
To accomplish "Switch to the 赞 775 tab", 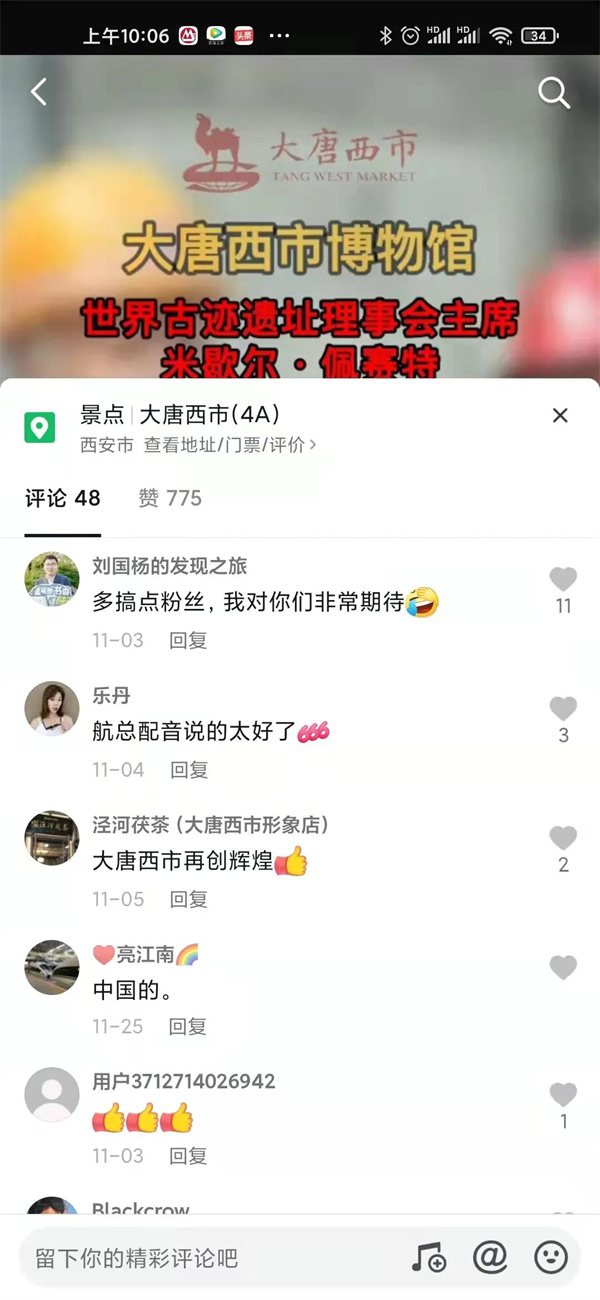I will tap(170, 498).
